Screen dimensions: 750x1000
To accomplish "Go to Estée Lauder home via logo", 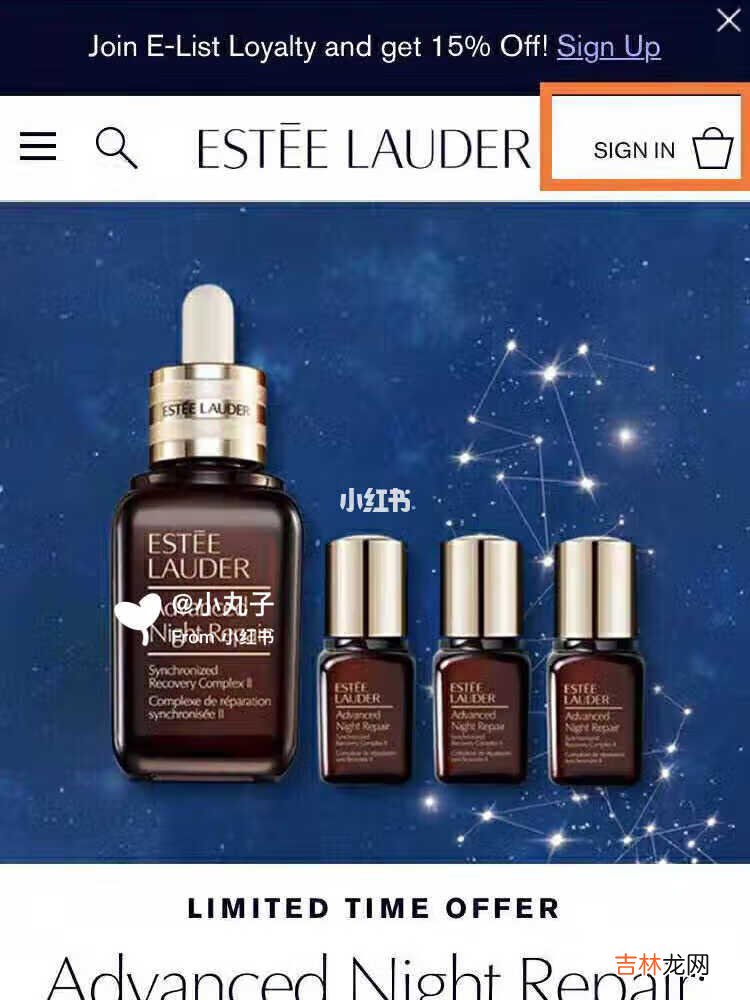I will [x=364, y=149].
